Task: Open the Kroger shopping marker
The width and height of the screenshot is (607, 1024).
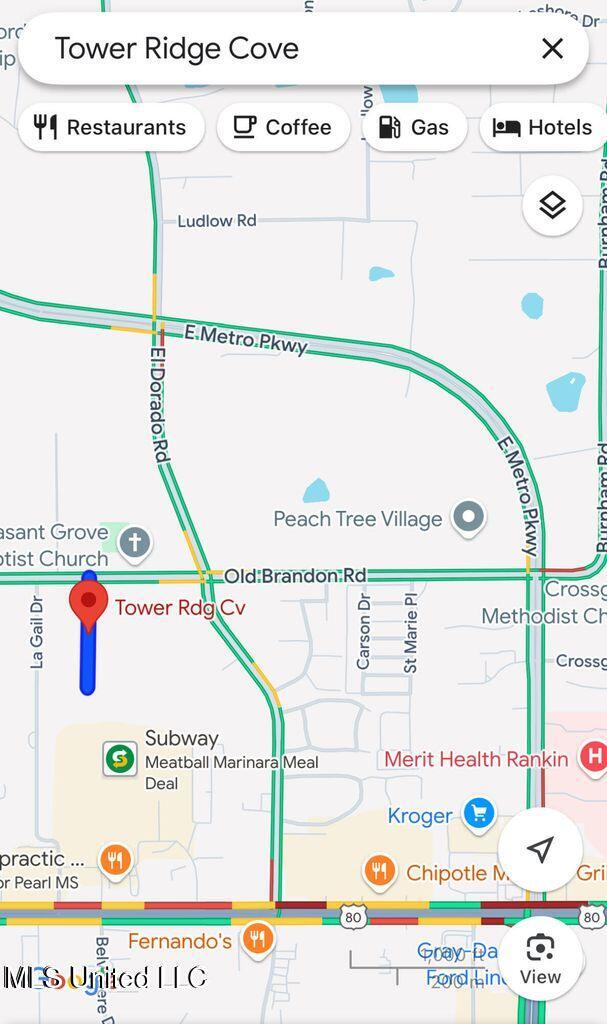Action: pos(479,815)
